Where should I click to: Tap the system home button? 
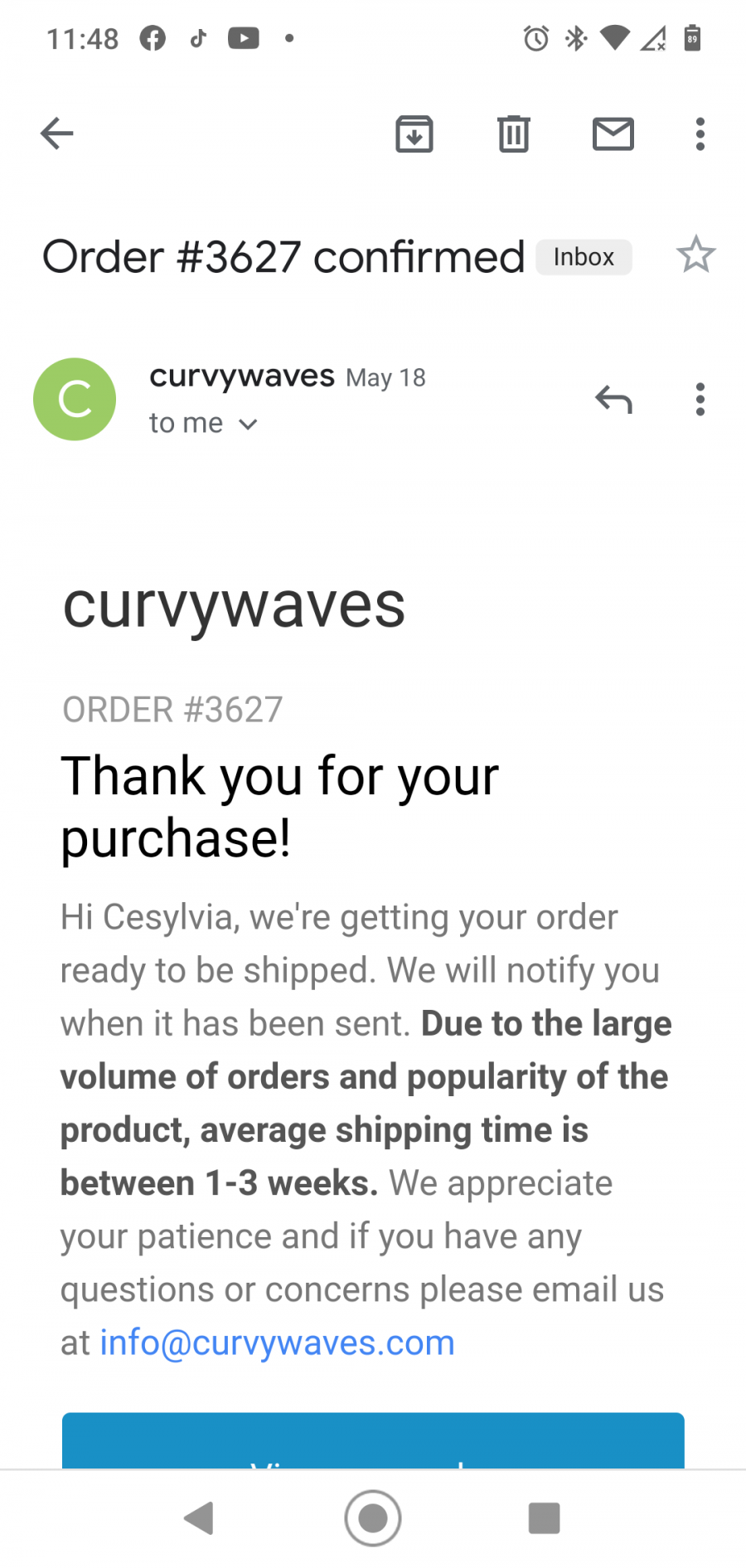coord(373,1518)
